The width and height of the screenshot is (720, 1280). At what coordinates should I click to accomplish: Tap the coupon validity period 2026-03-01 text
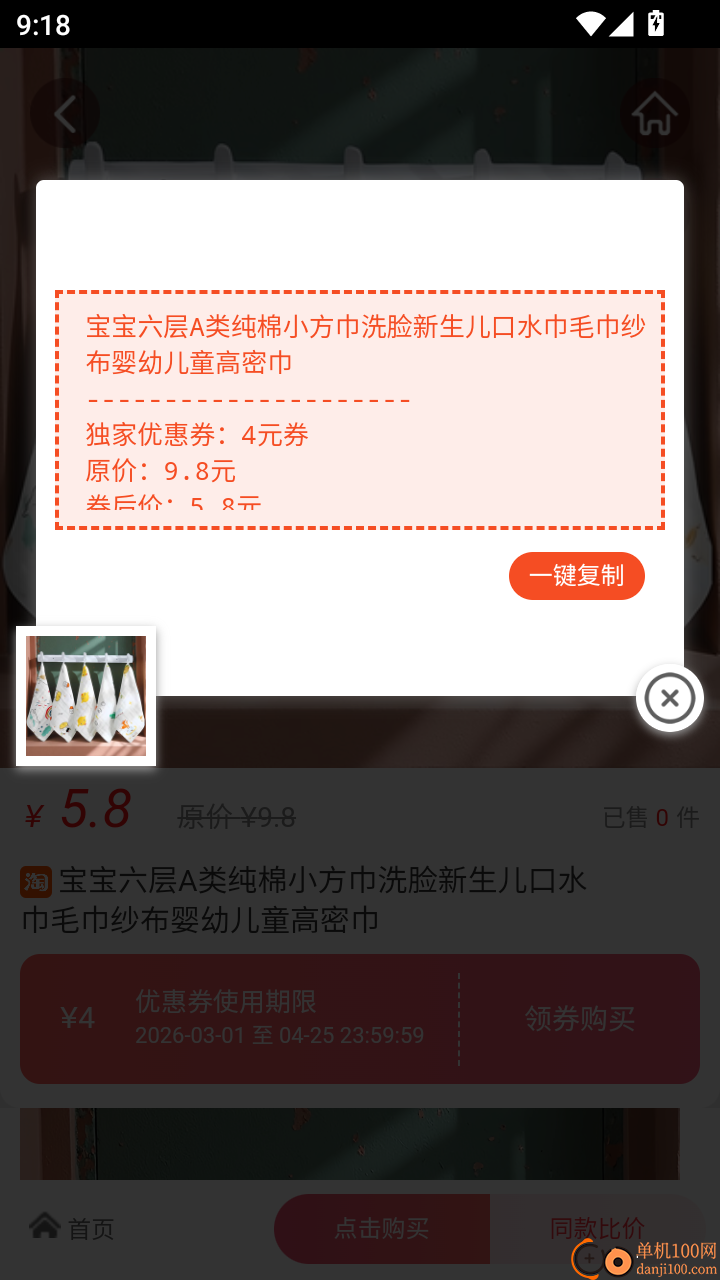tap(281, 1037)
